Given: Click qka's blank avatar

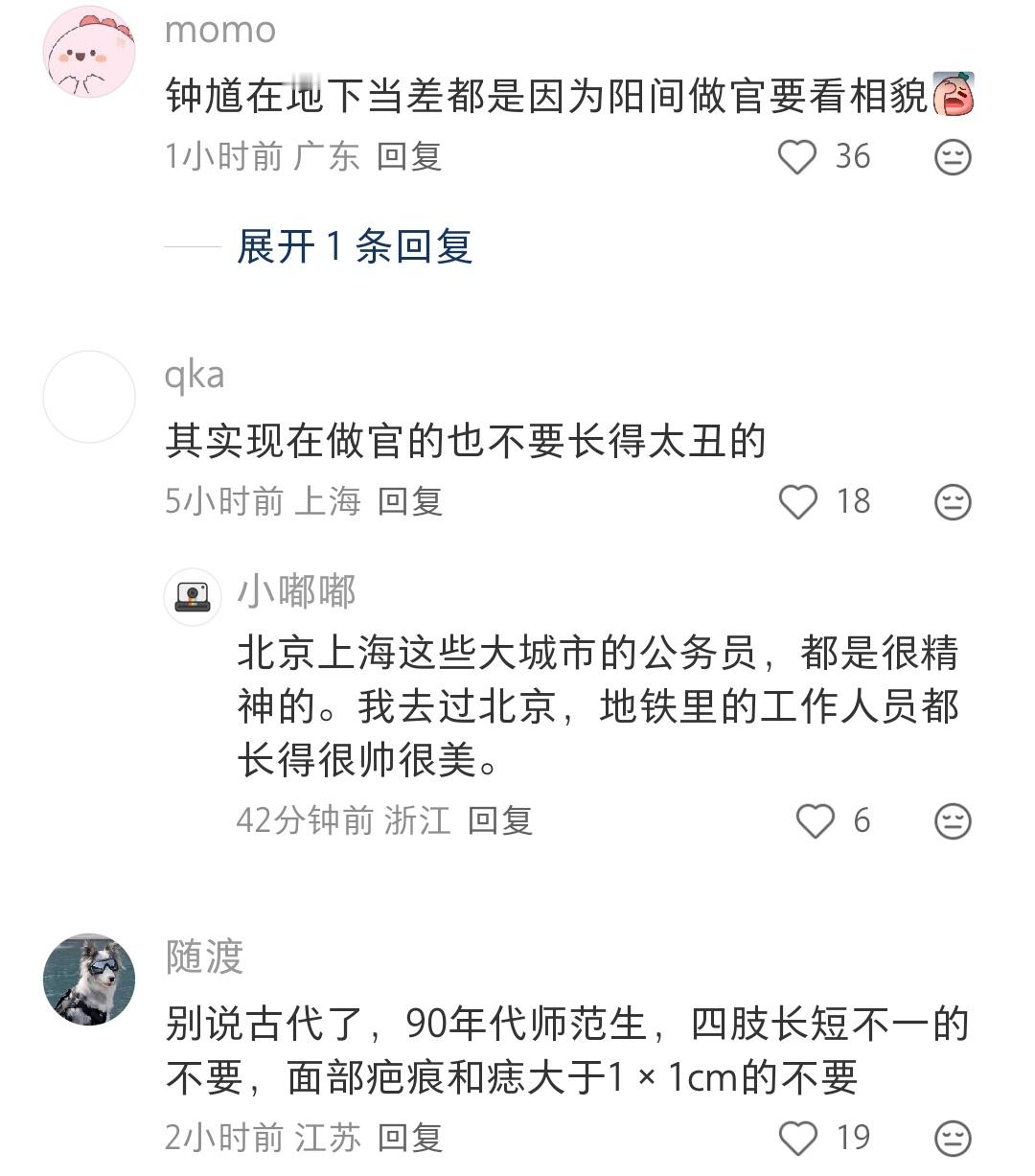Looking at the screenshot, I should click(91, 396).
